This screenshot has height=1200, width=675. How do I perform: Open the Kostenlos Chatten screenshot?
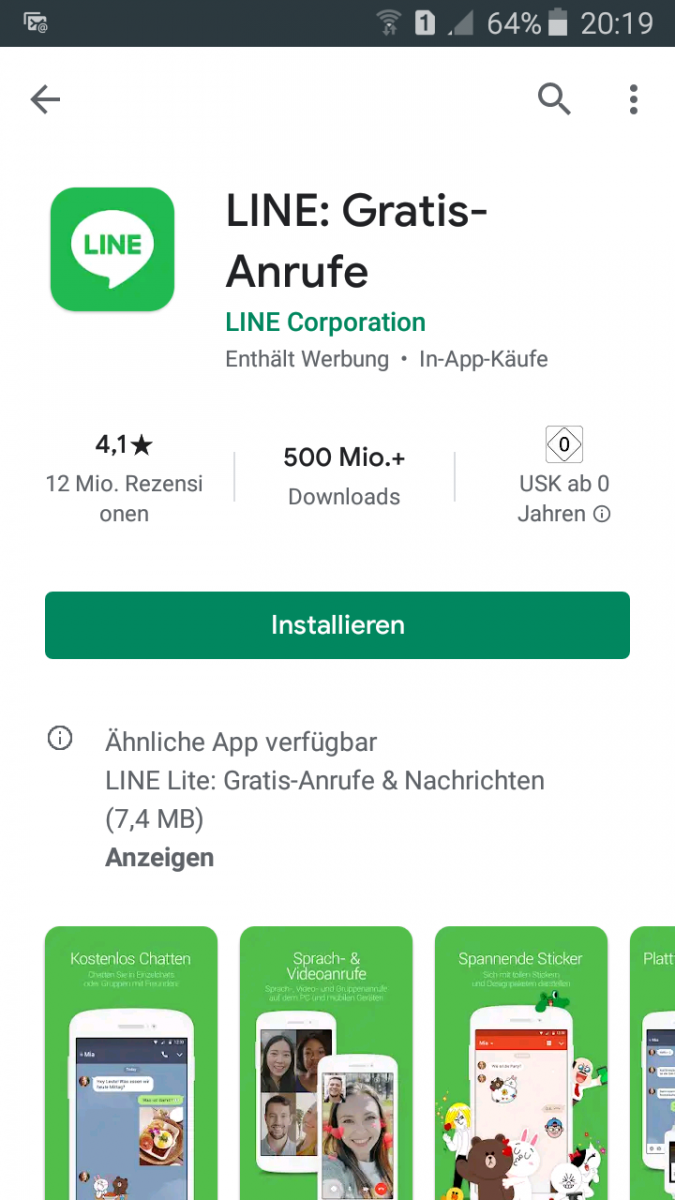point(131,1063)
